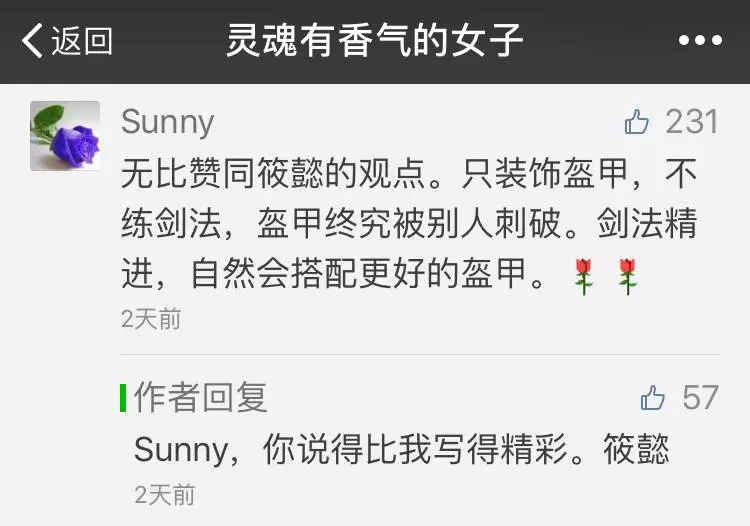Go back using the 返回 button
The image size is (750, 526).
coord(66,41)
